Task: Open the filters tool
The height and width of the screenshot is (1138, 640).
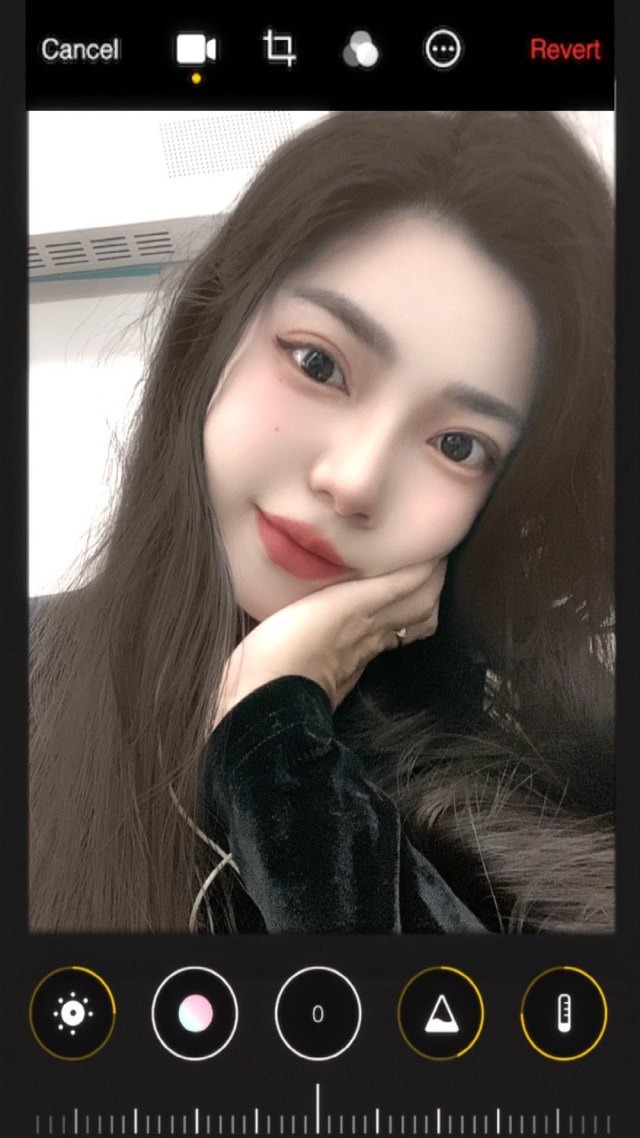Action: pyautogui.click(x=360, y=50)
